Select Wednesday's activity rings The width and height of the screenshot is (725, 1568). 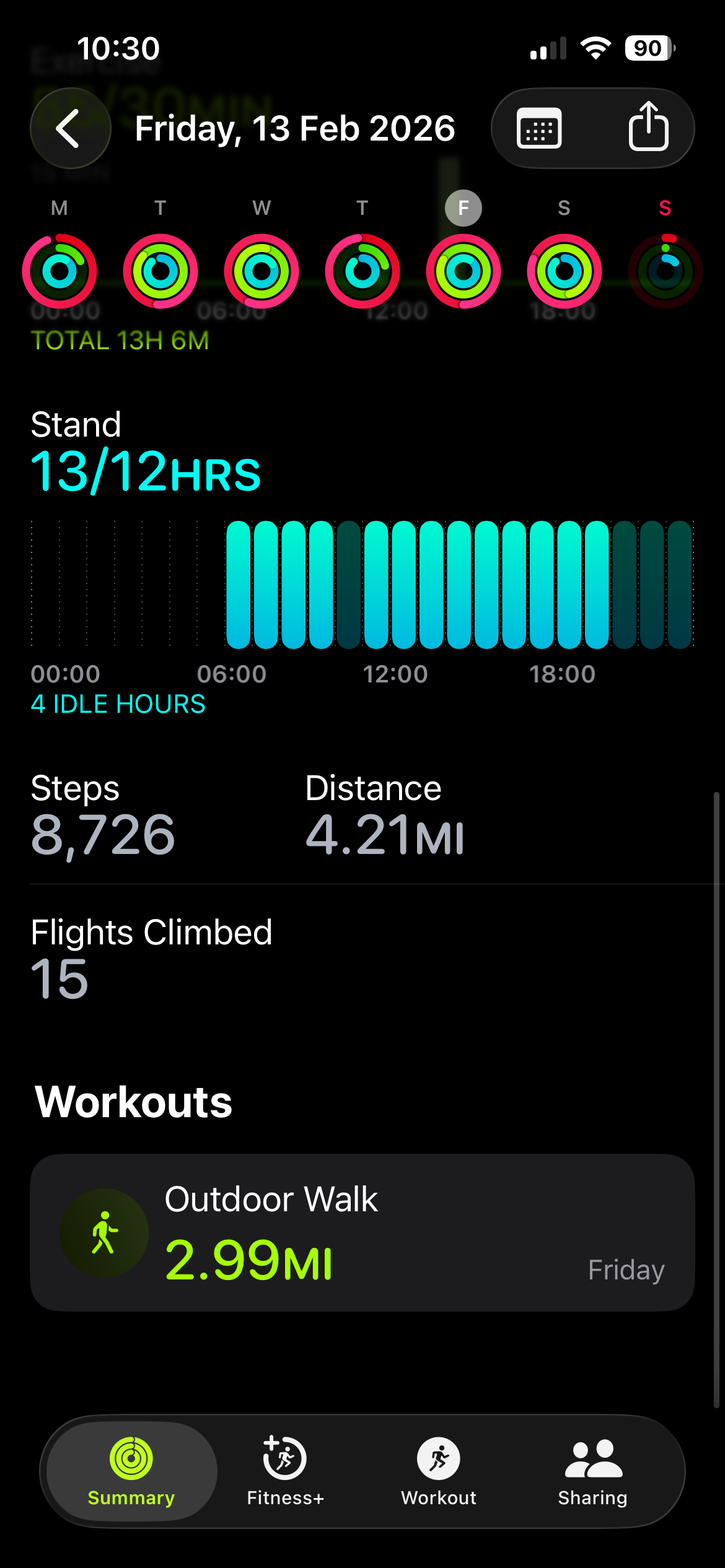(x=261, y=271)
